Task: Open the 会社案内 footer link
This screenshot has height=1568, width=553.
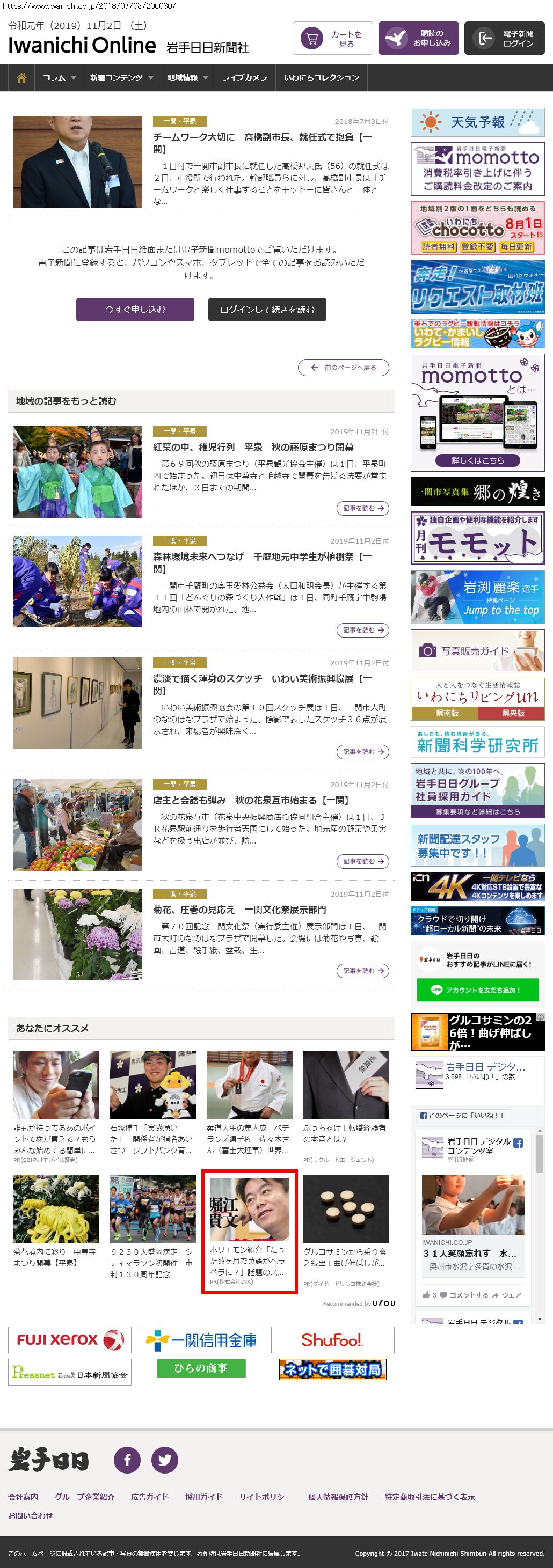Action: 23,1497
